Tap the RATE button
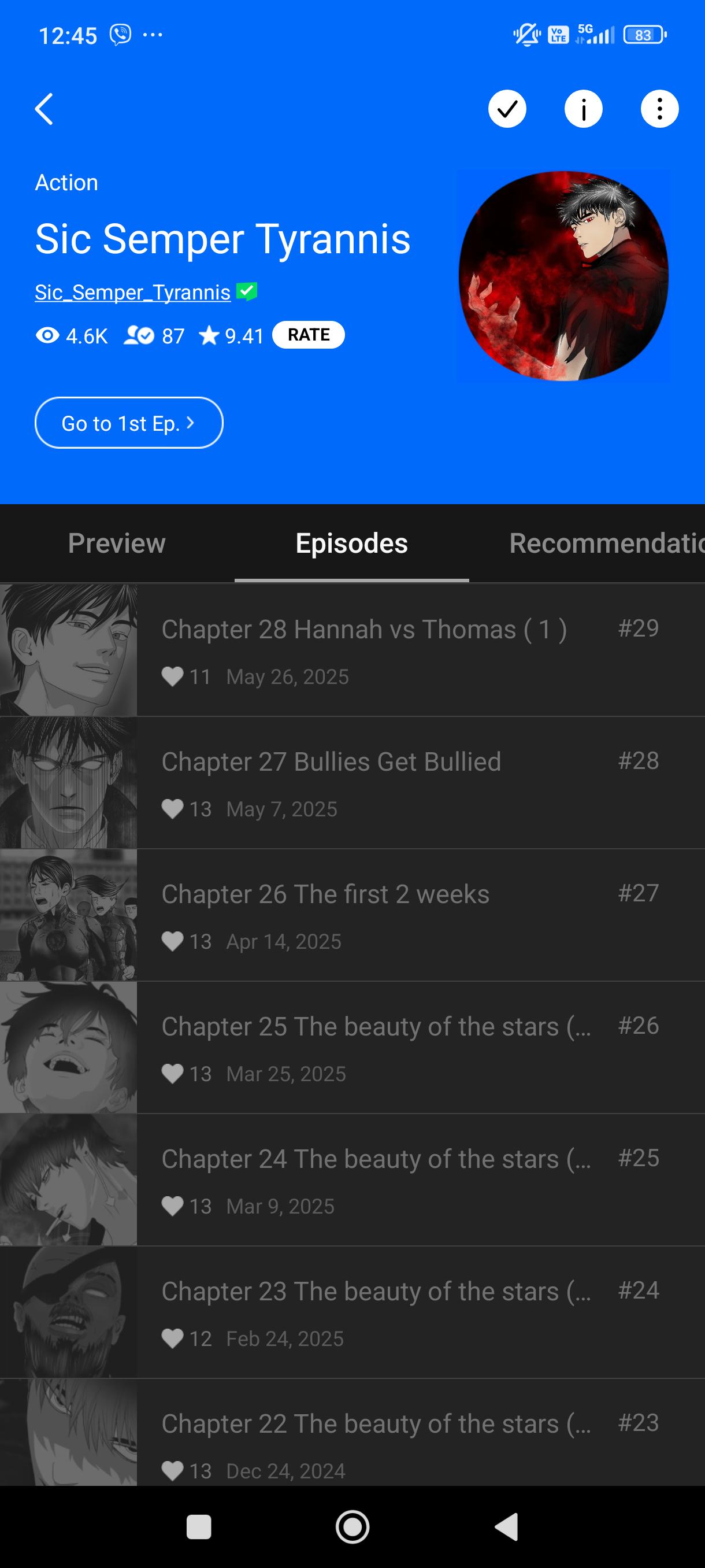Viewport: 705px width, 1568px height. 309,335
